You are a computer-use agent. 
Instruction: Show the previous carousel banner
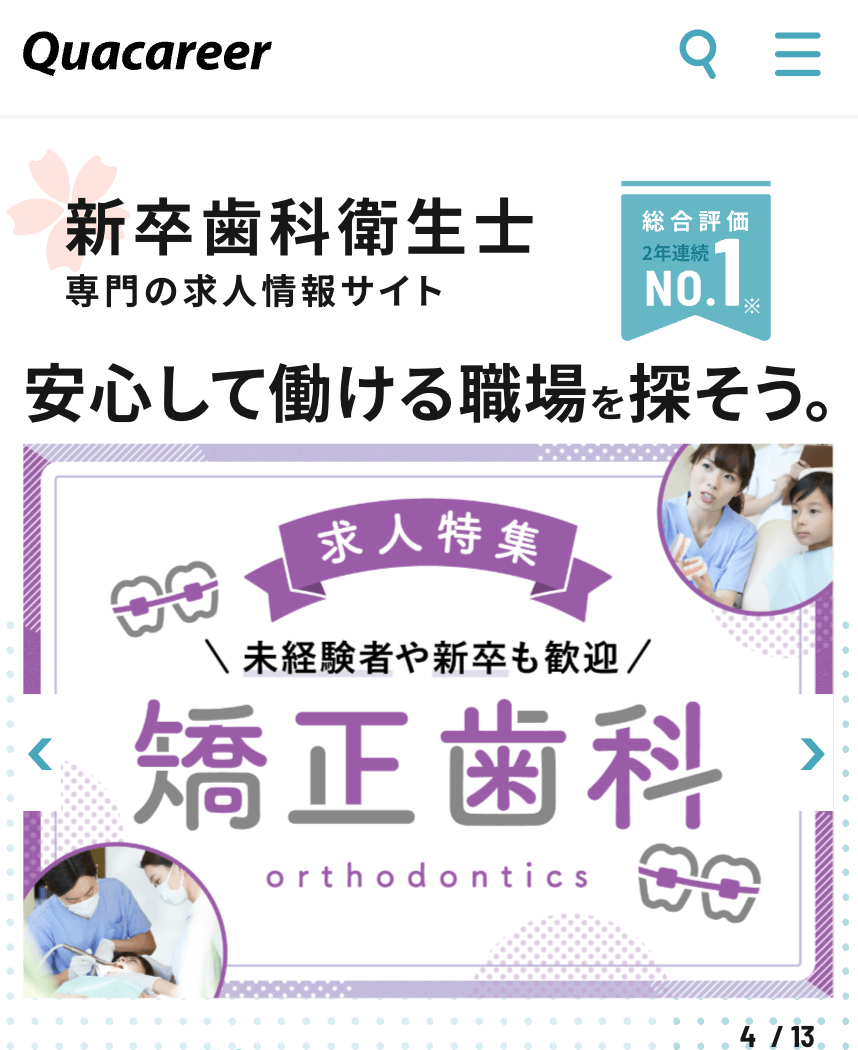click(x=40, y=753)
